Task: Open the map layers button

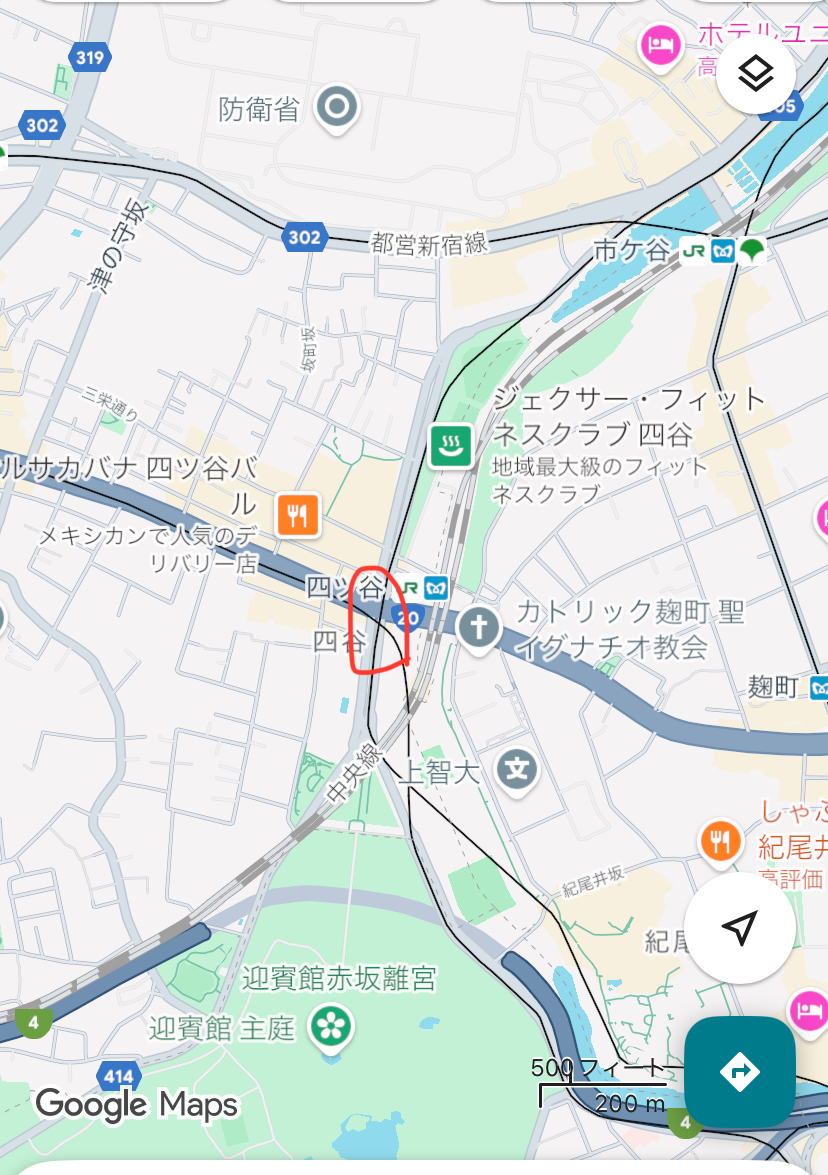Action: (756, 73)
